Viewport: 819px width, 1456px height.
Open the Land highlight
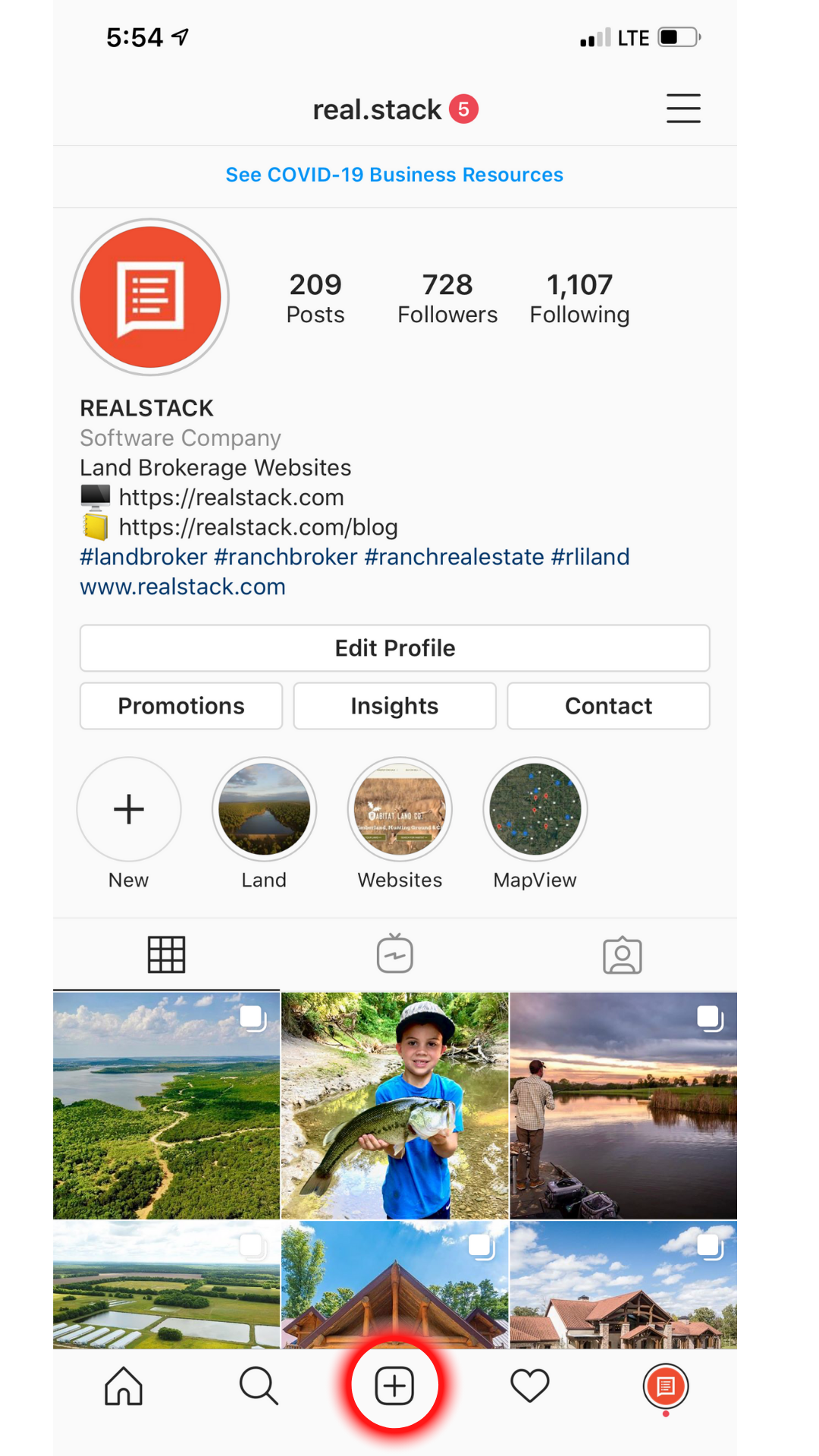(x=264, y=809)
